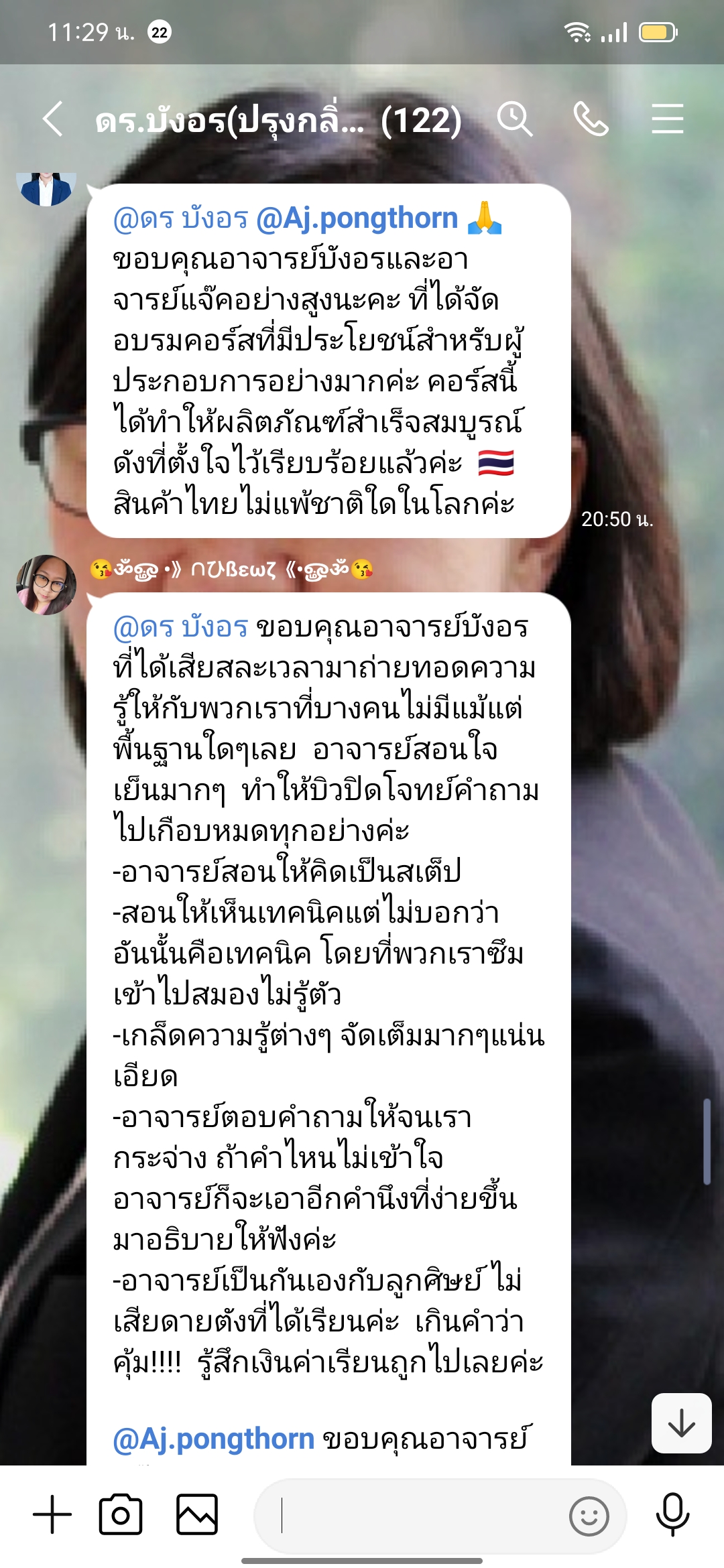Start a group call
Viewport: 724px width, 1568px height.
[591, 120]
